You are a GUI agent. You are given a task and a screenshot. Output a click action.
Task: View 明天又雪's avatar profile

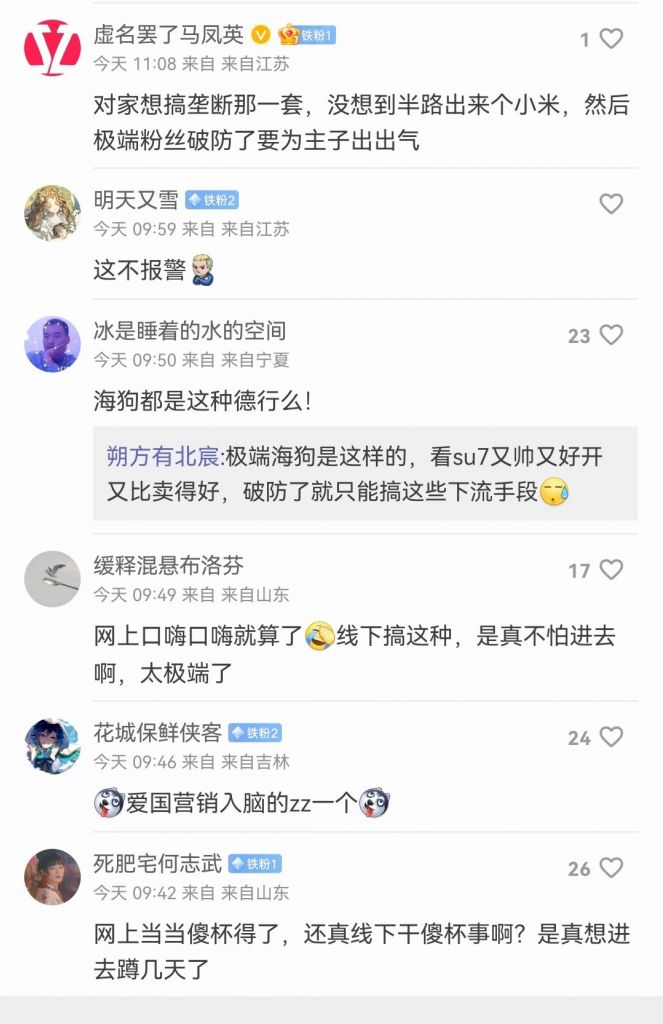52,212
